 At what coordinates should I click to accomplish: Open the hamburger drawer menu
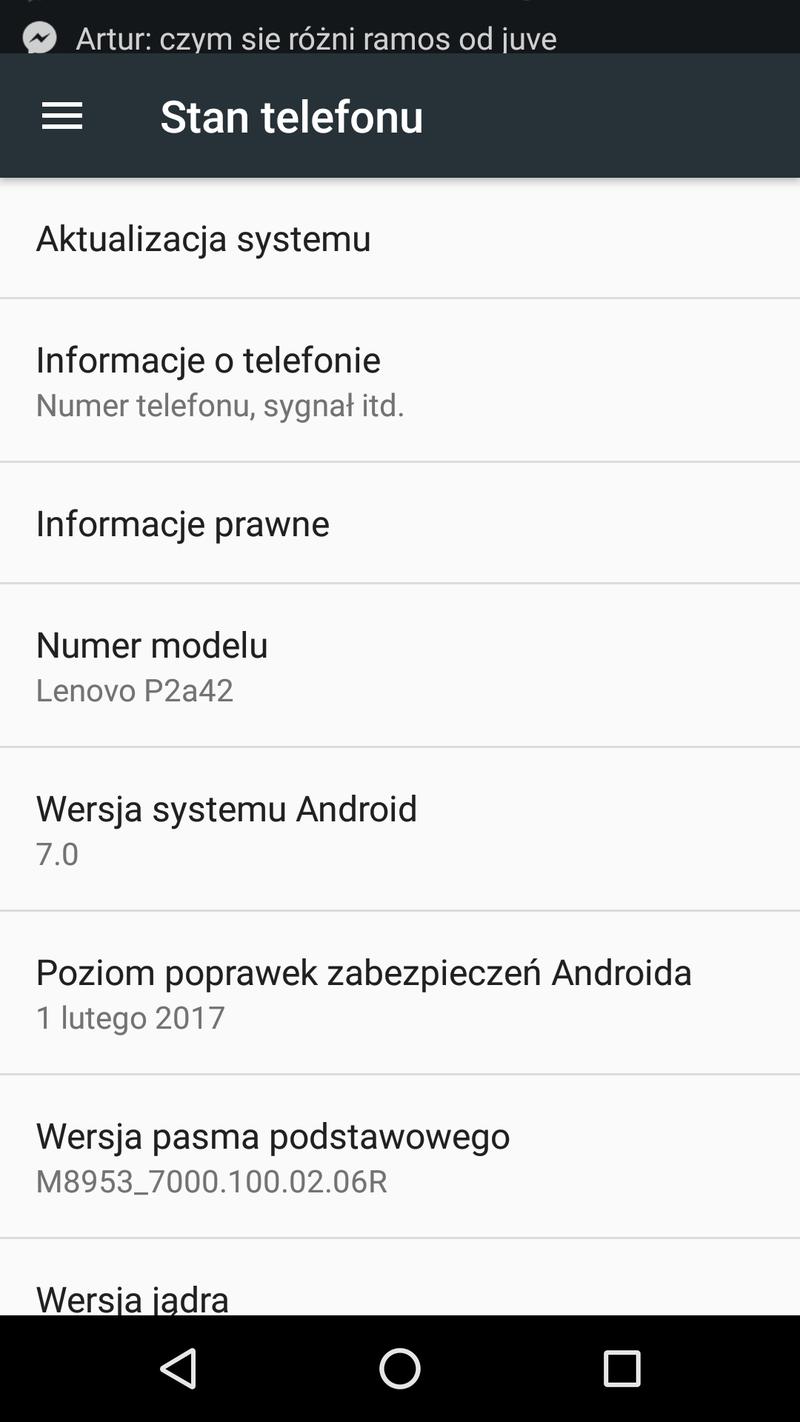61,116
